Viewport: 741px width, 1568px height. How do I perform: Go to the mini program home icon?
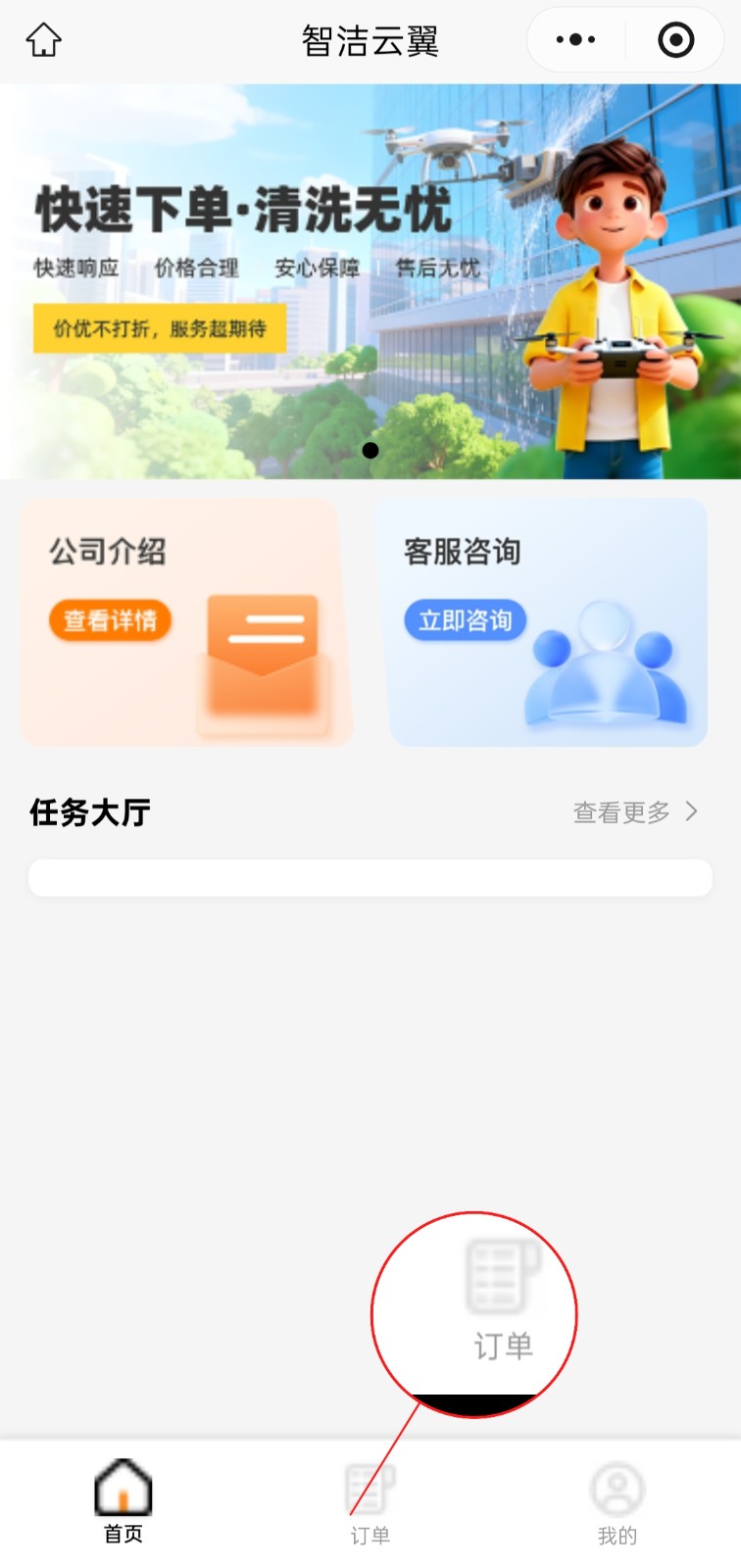(44, 41)
